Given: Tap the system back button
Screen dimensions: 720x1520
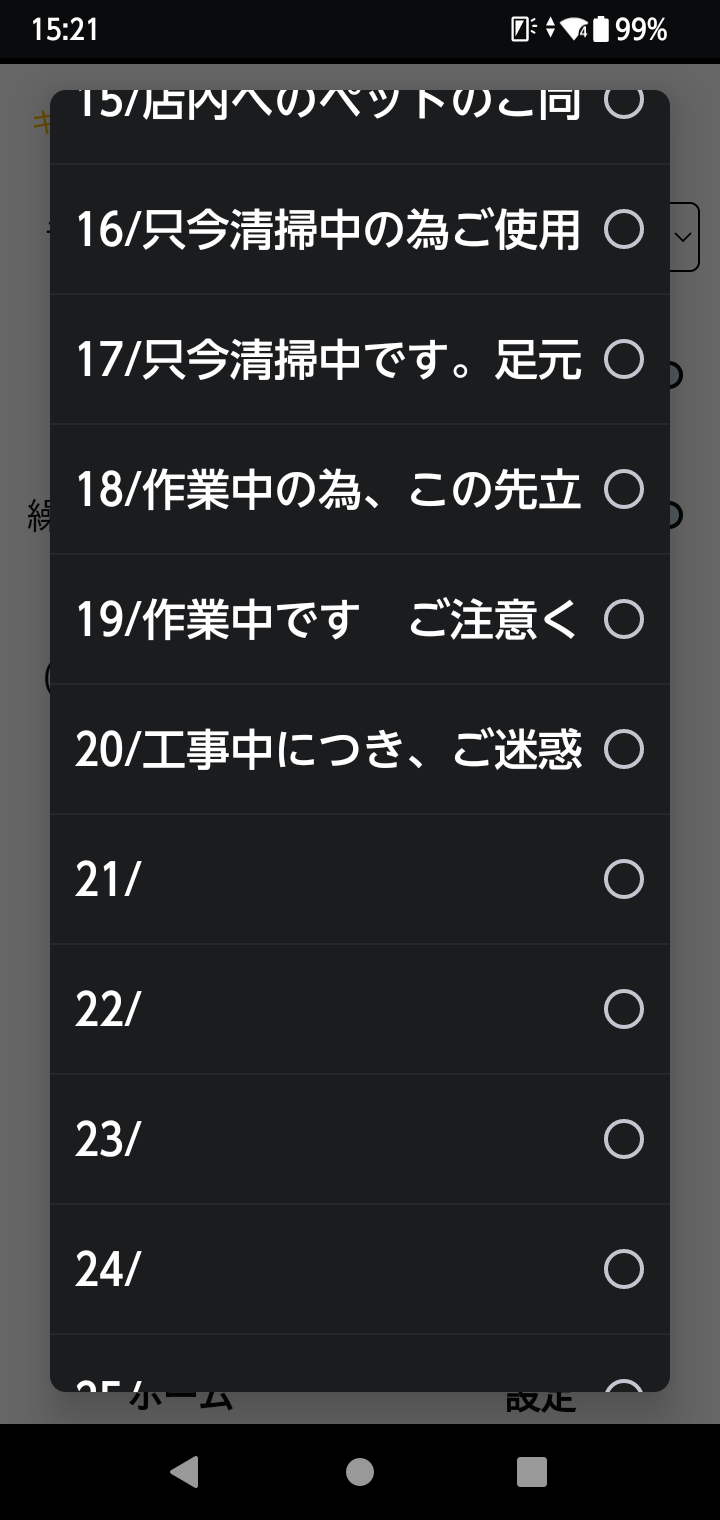Looking at the screenshot, I should pos(185,1471).
